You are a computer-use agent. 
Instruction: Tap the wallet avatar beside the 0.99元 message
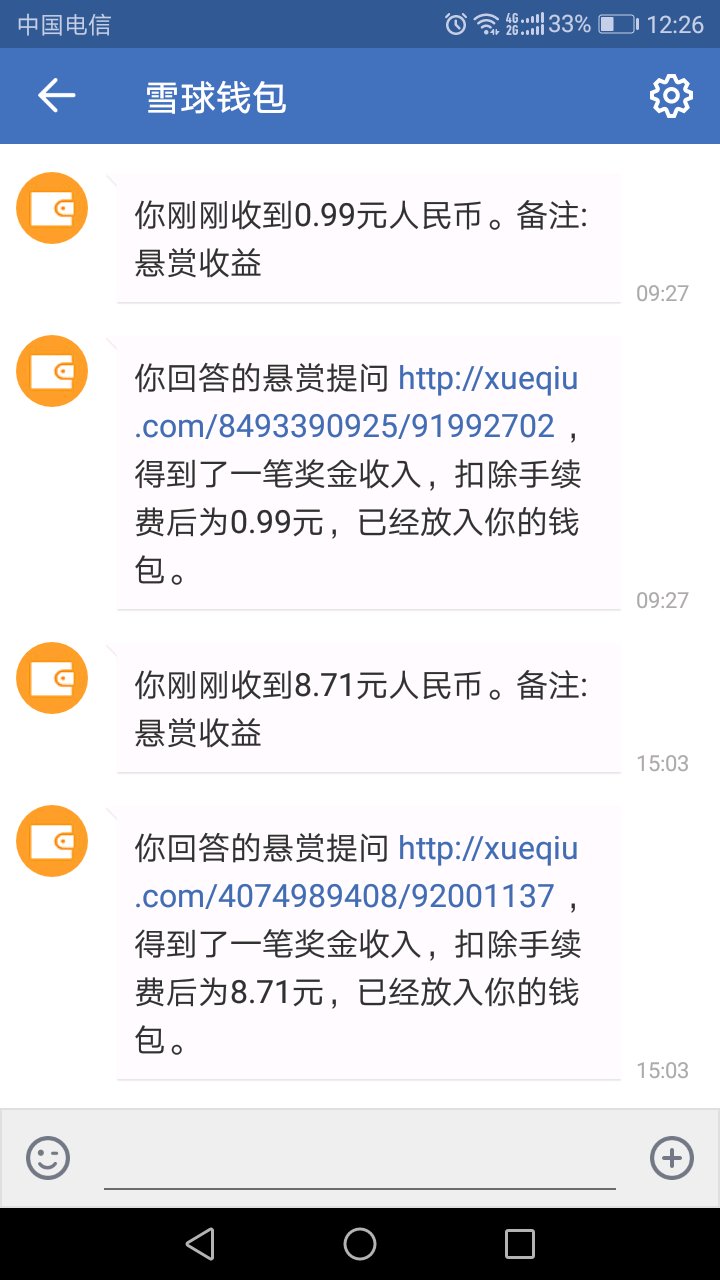(x=52, y=208)
